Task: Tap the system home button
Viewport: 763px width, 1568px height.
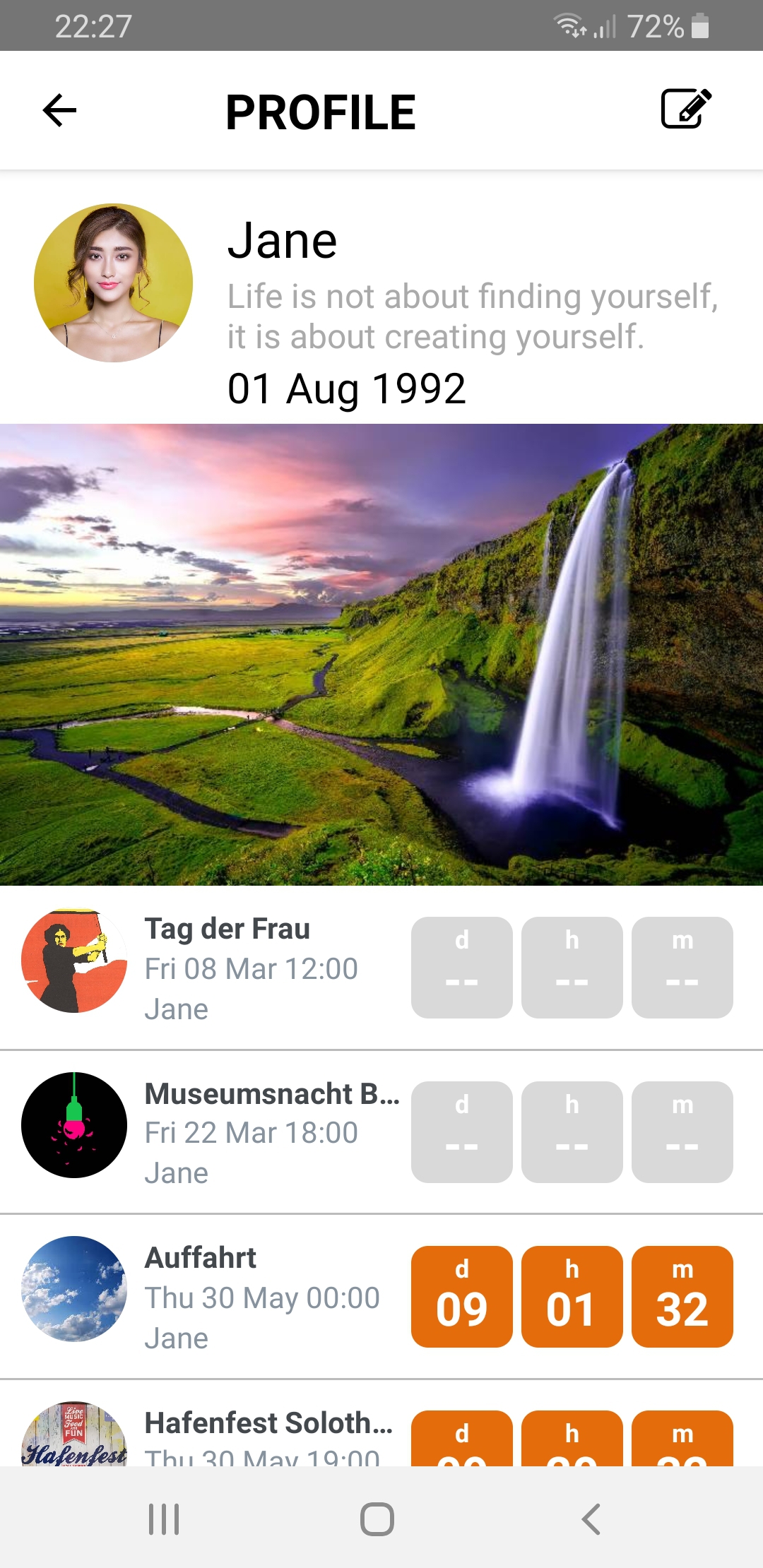Action: click(x=377, y=1519)
